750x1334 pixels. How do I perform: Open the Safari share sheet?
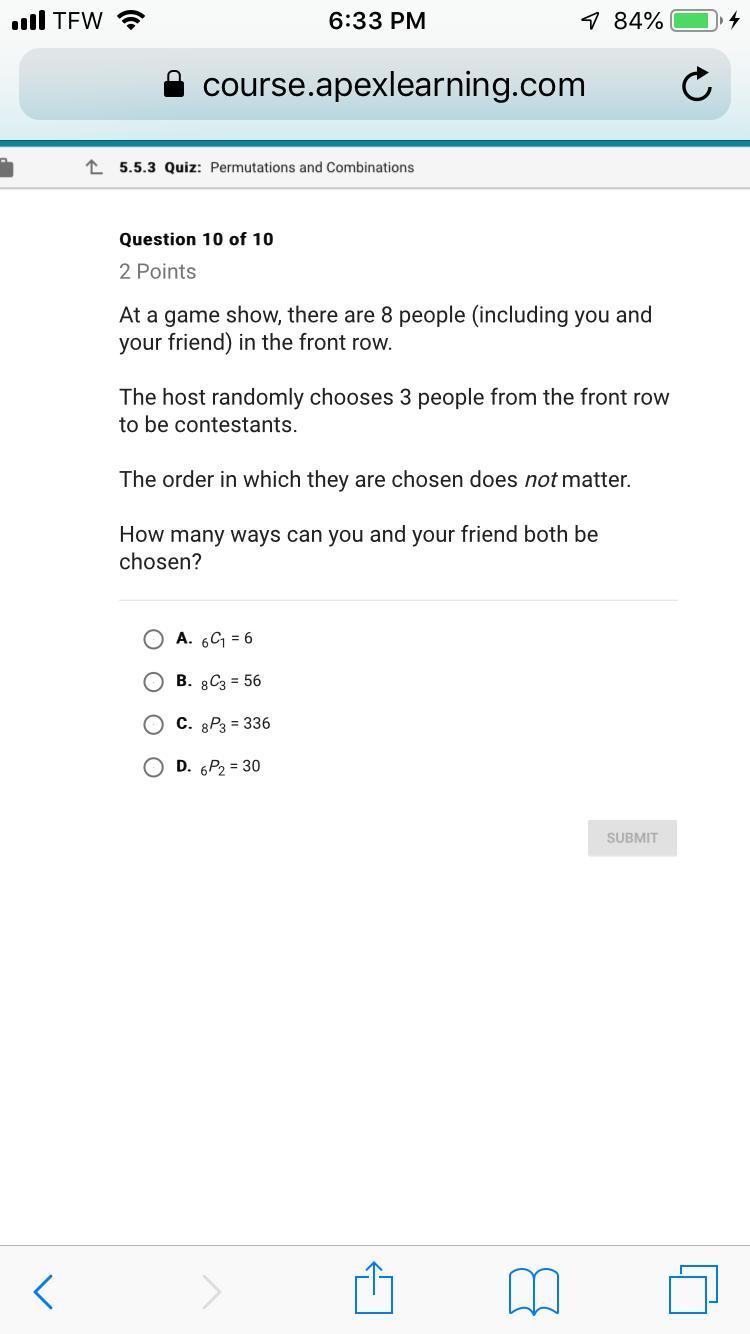pos(374,1289)
